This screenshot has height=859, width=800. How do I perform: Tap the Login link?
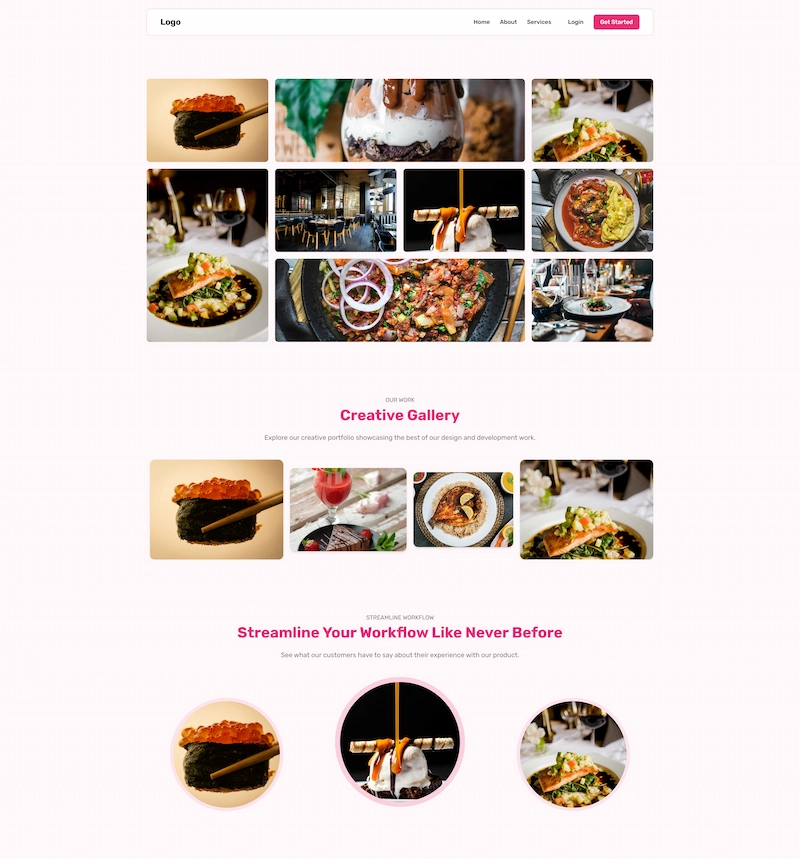tap(575, 22)
